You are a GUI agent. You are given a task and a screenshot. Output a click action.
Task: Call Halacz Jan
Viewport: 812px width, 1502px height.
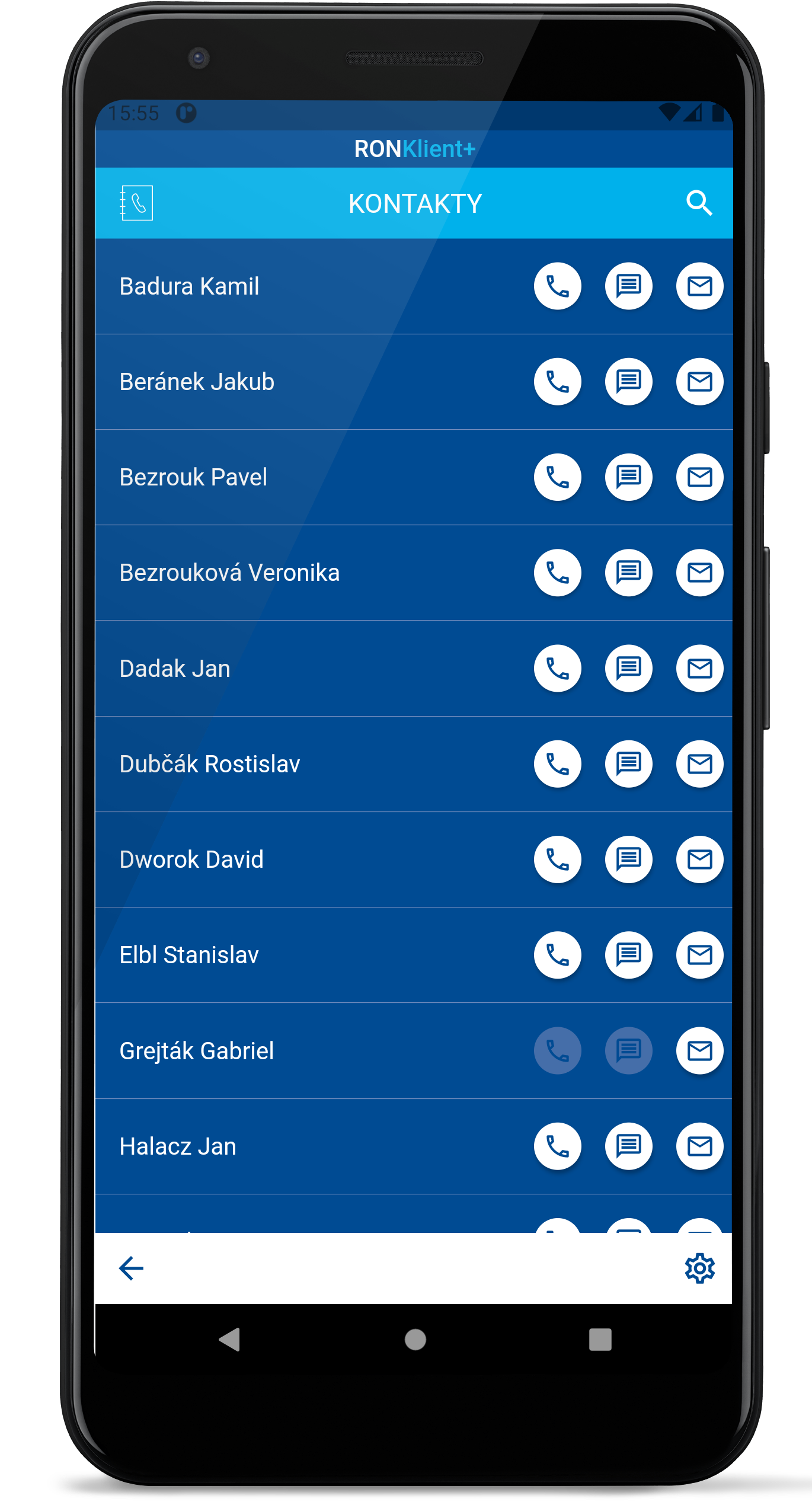557,1146
